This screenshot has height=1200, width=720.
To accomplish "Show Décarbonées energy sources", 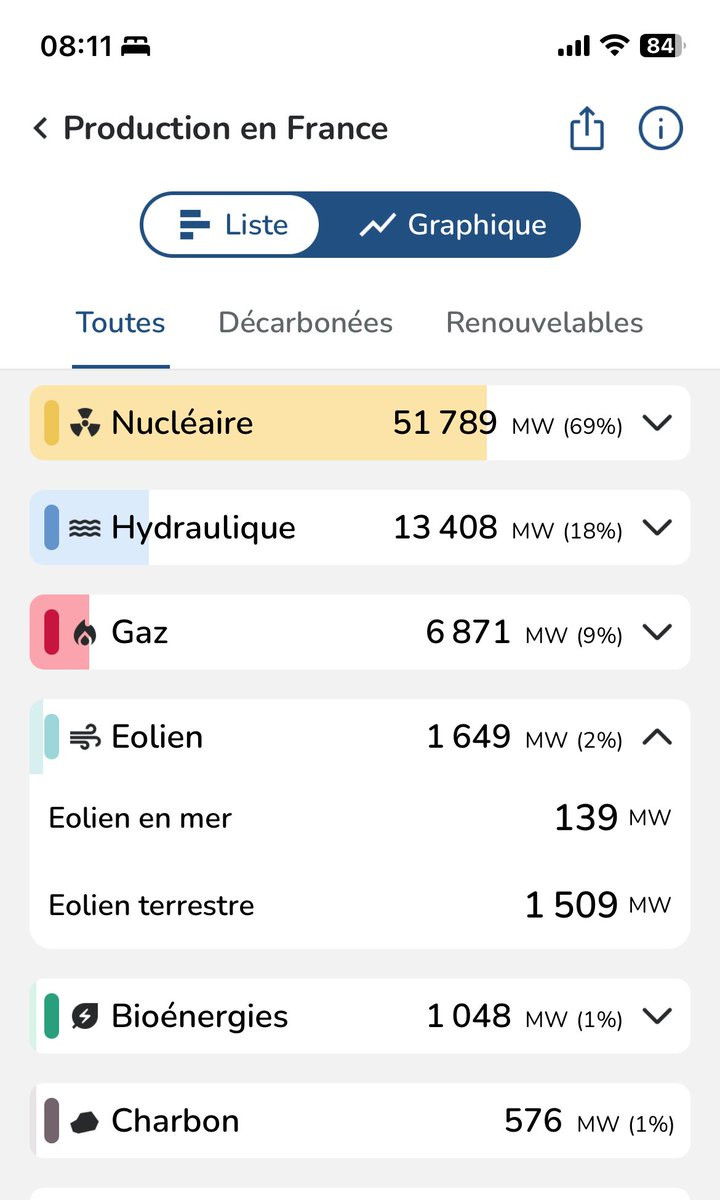I will (305, 323).
